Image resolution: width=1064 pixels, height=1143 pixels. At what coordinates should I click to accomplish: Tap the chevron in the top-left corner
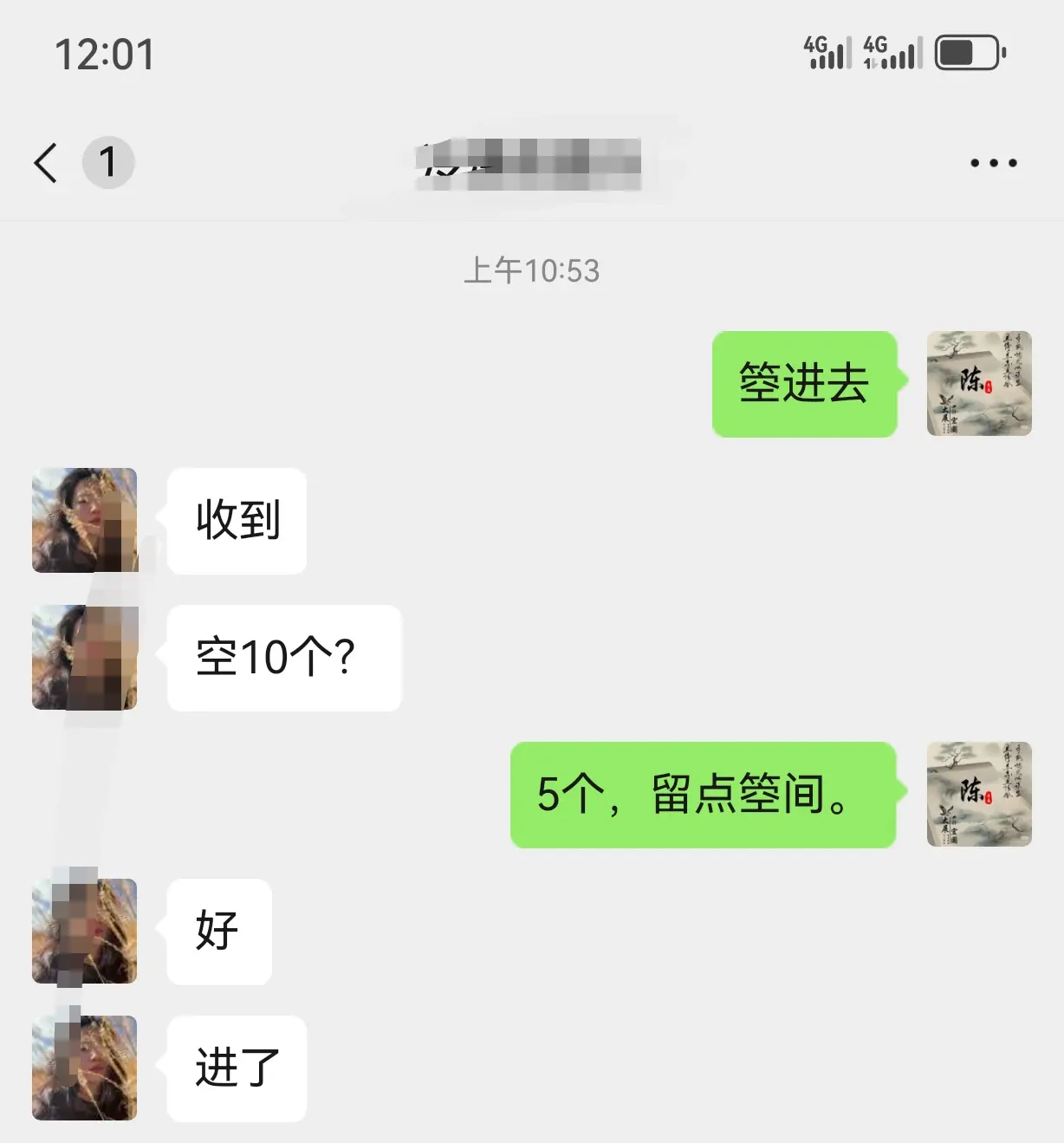coord(45,162)
